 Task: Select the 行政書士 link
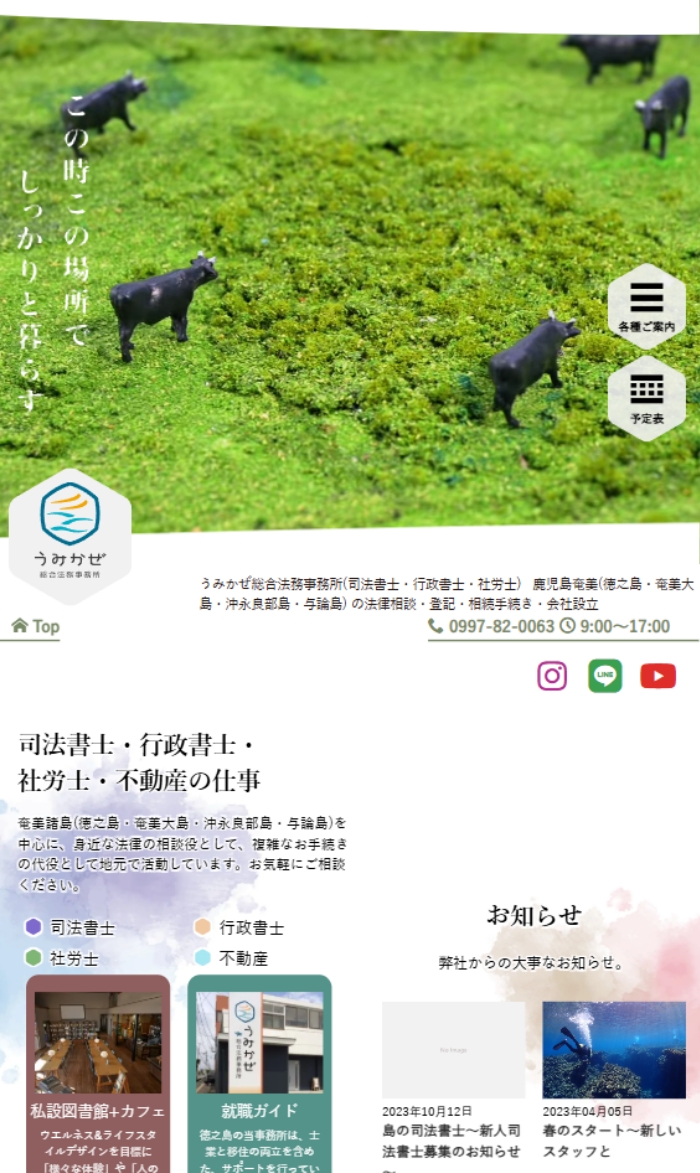click(239, 928)
